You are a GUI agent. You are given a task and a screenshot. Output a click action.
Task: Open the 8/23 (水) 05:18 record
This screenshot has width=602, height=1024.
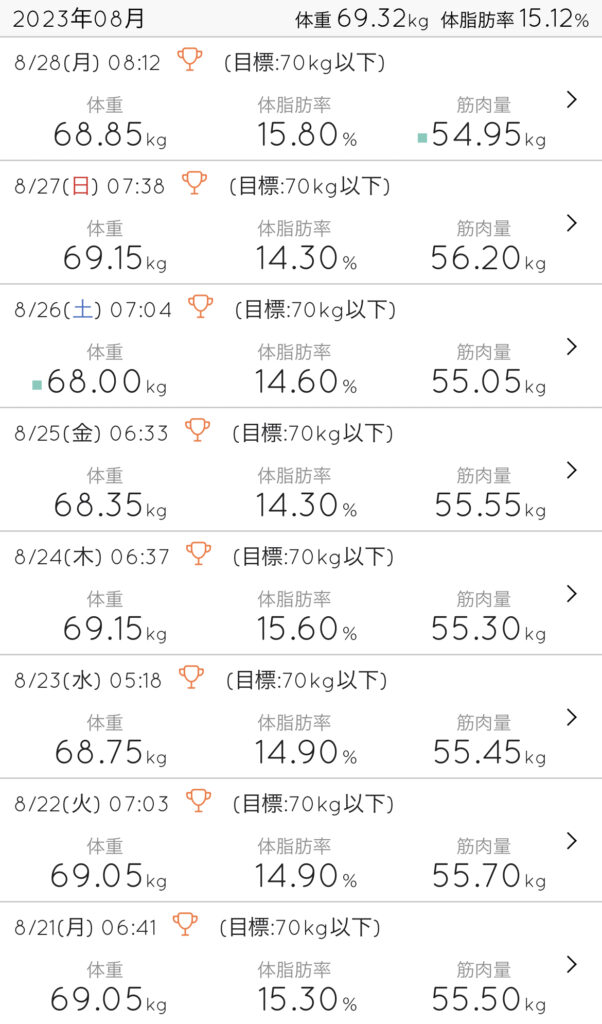tap(571, 717)
